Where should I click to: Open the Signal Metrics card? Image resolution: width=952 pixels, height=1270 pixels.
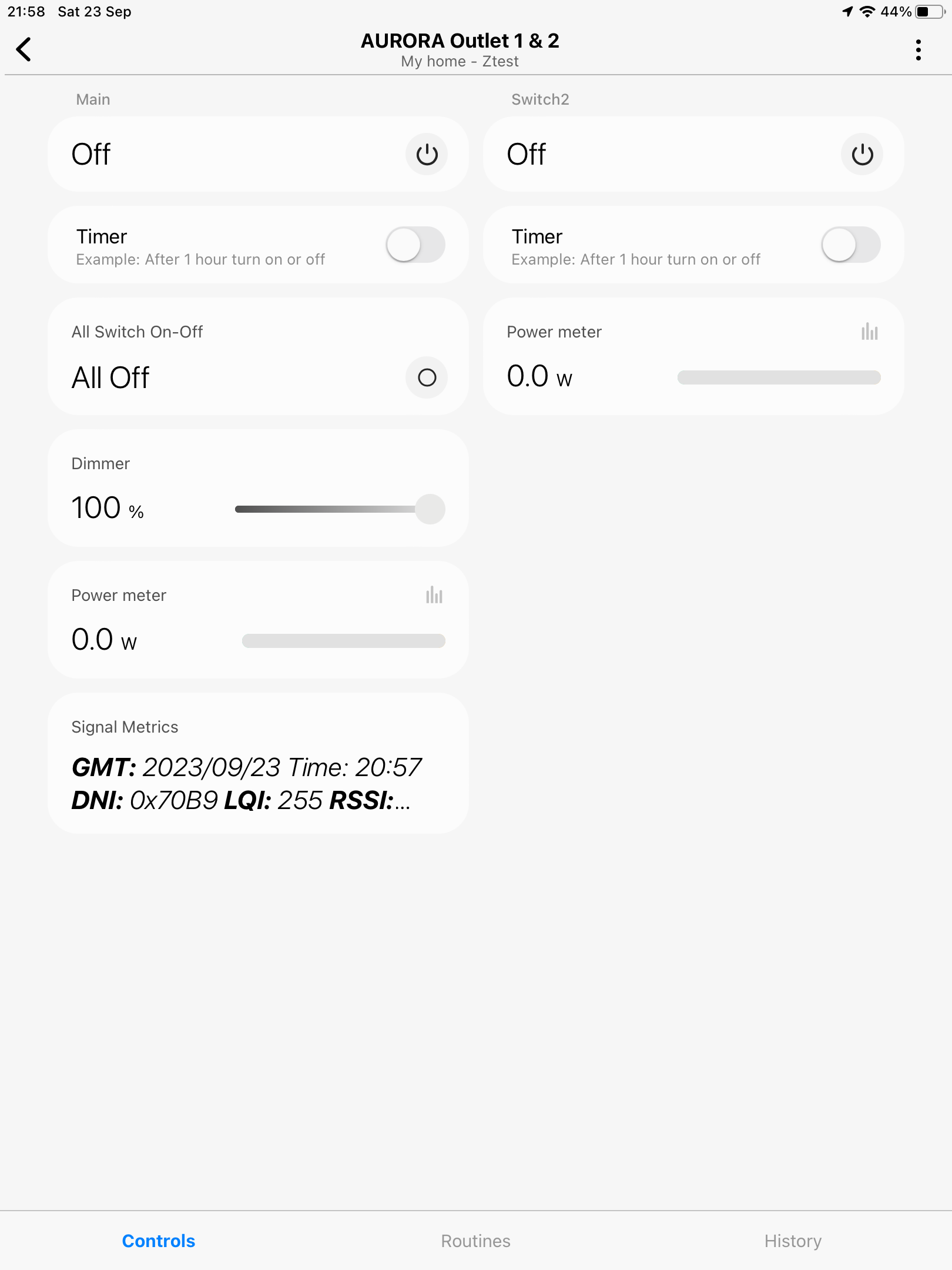[x=258, y=763]
